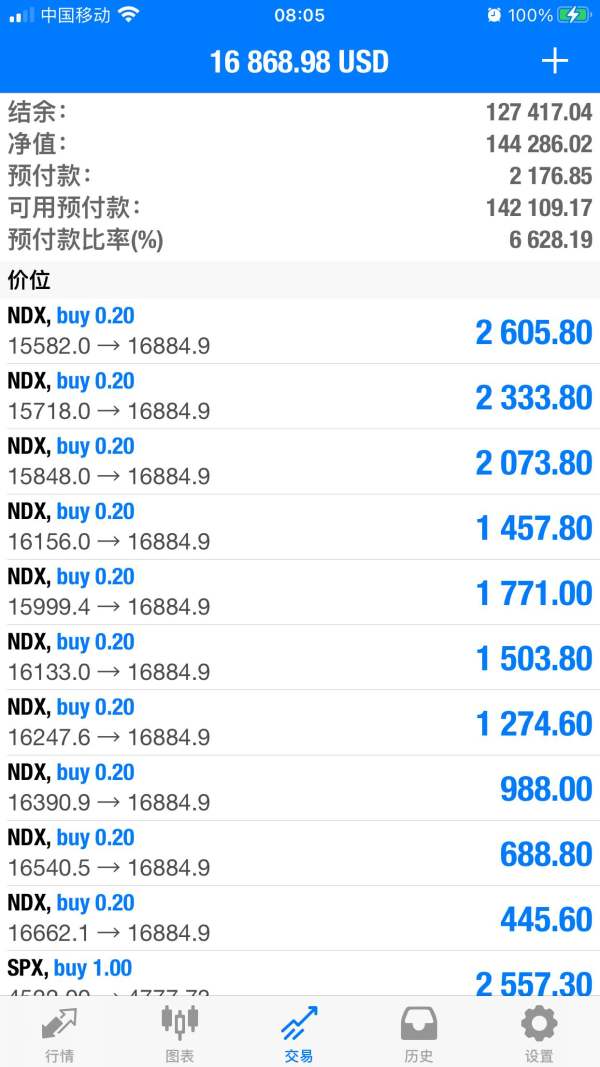This screenshot has width=600, height=1067.
Task: Open NDX position opened at 16540.5
Action: [x=300, y=853]
